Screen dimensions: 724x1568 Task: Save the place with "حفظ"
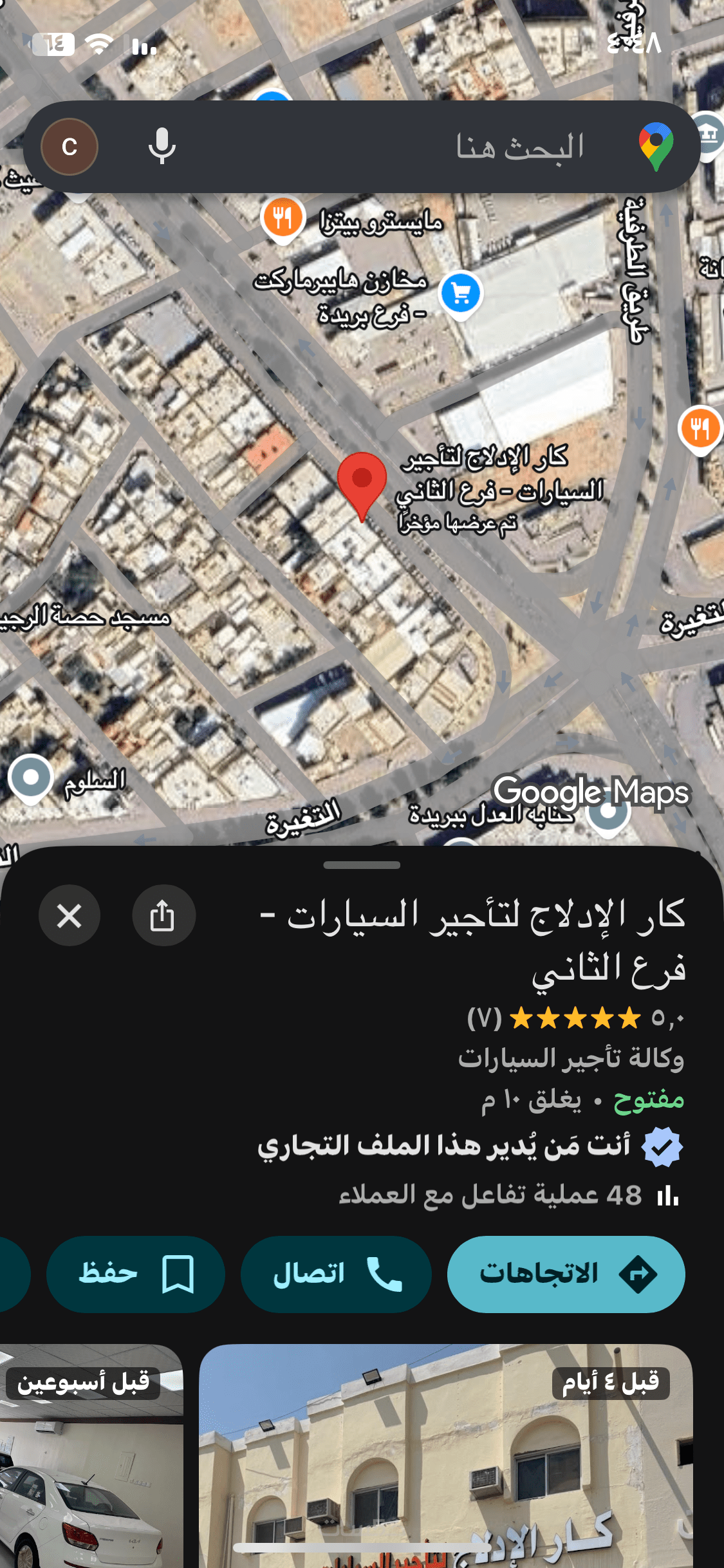[136, 1274]
